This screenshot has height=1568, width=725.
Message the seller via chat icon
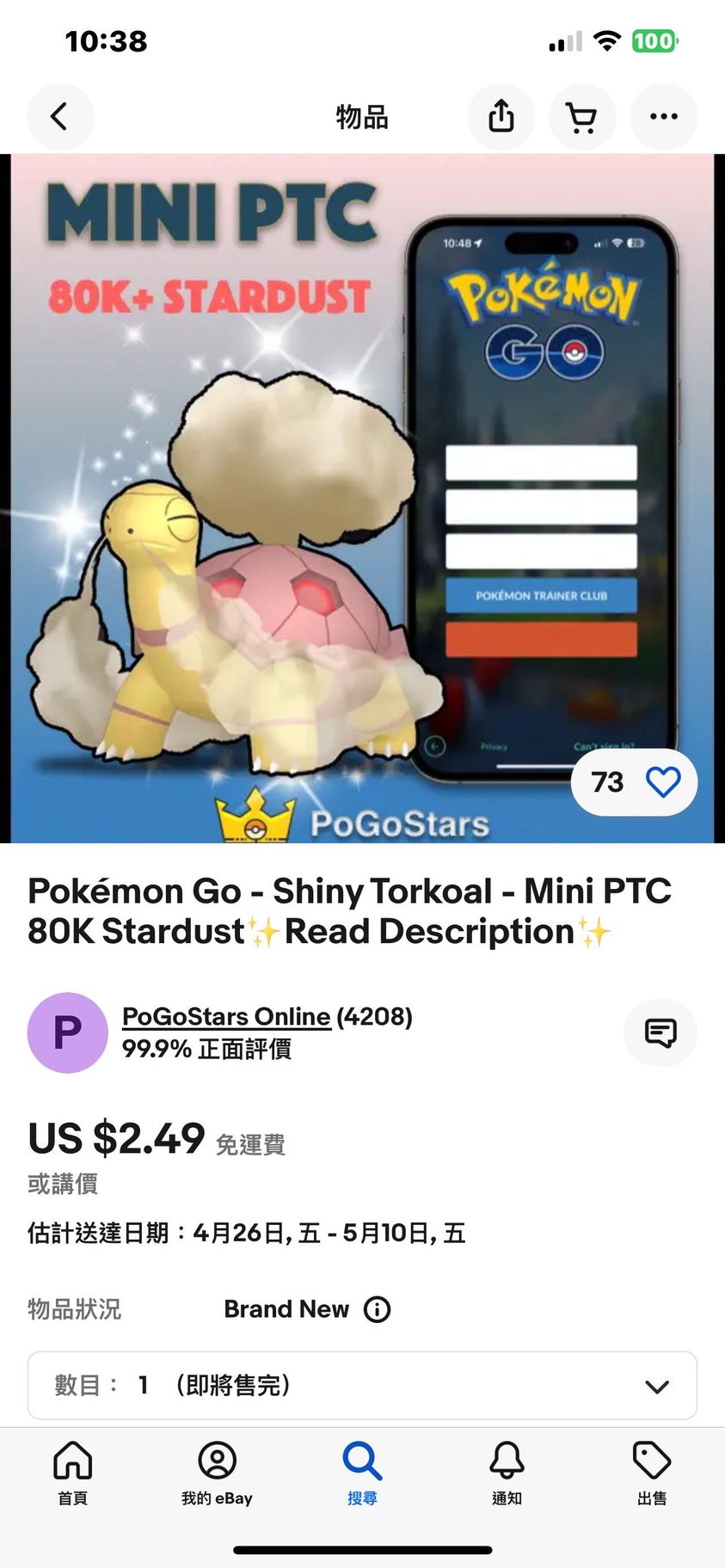(660, 1032)
